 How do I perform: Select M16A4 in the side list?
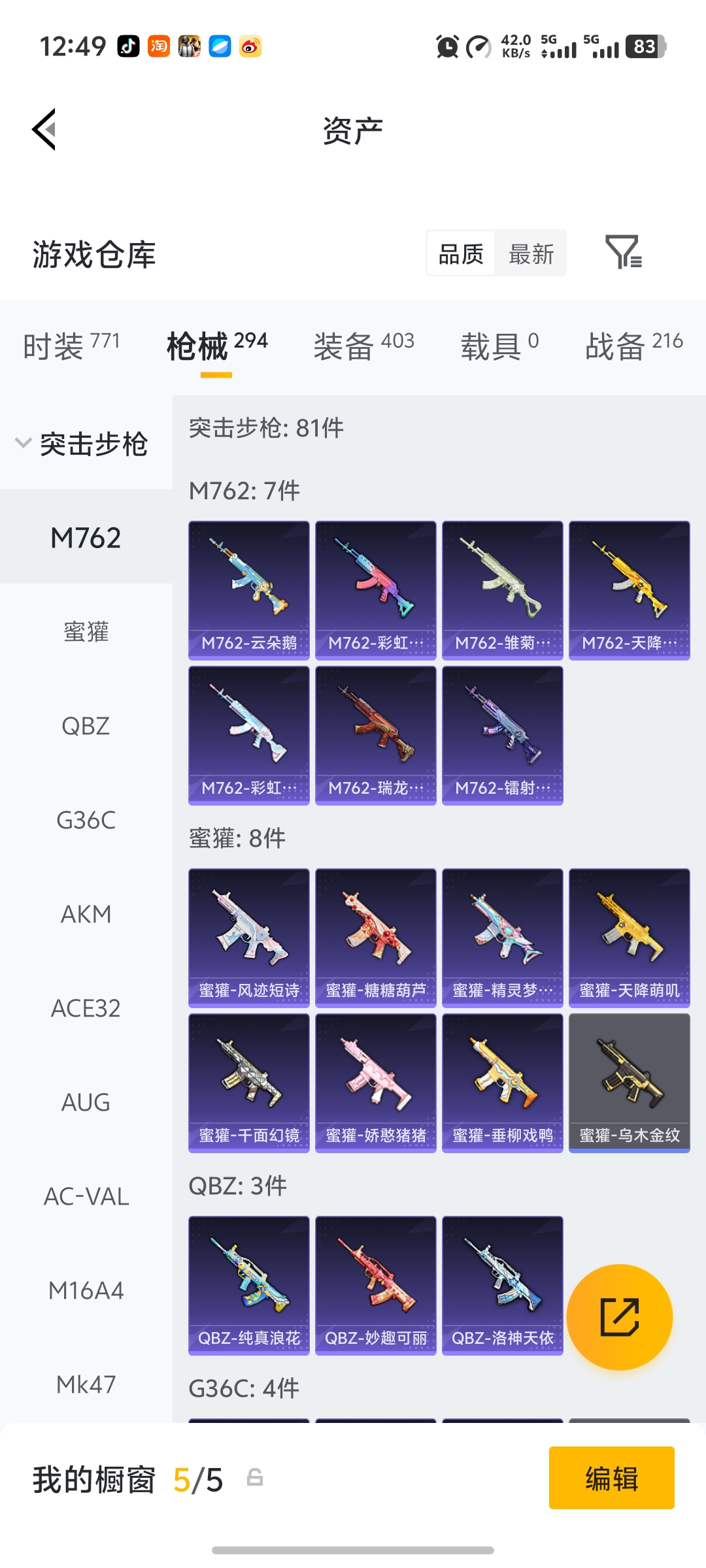point(86,1290)
